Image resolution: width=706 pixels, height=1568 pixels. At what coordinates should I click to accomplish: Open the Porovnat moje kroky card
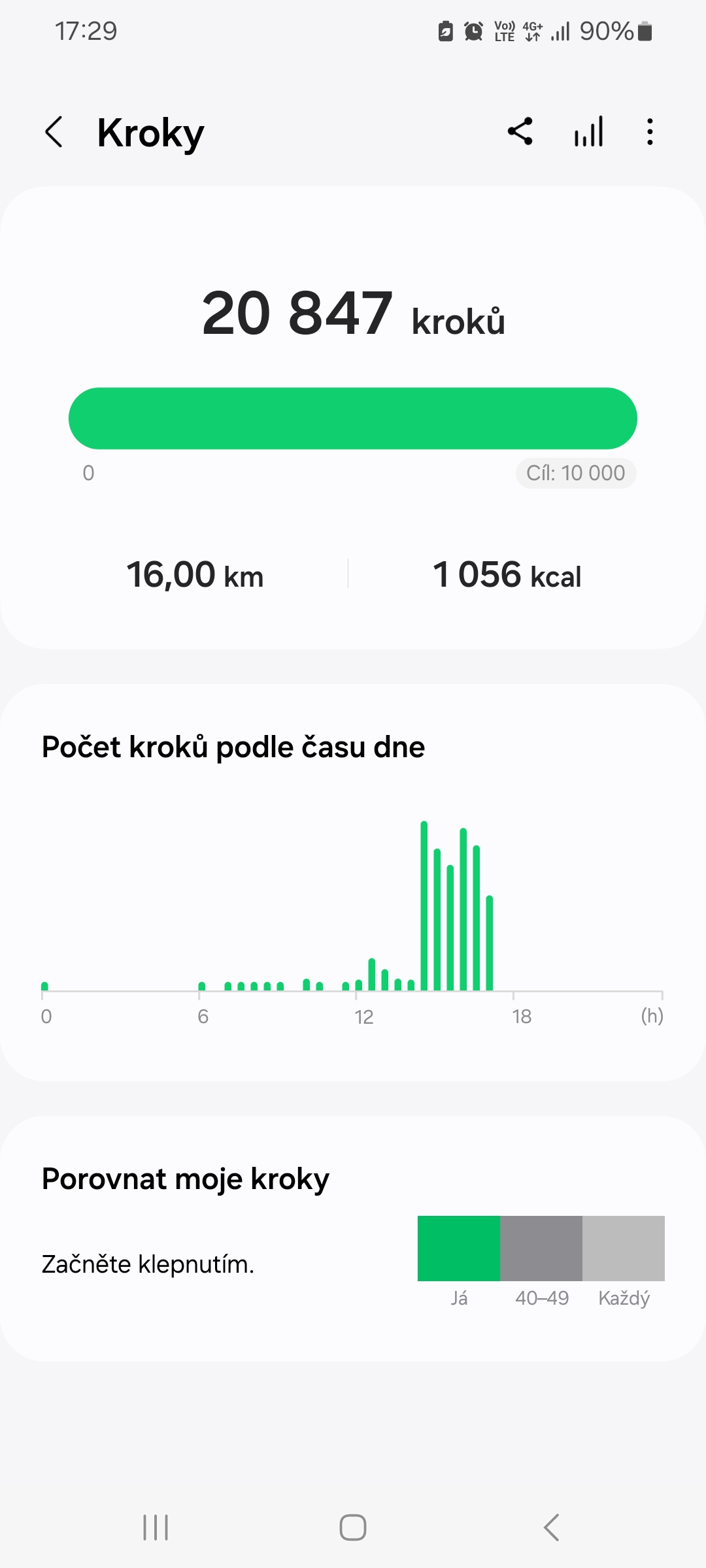click(353, 1238)
